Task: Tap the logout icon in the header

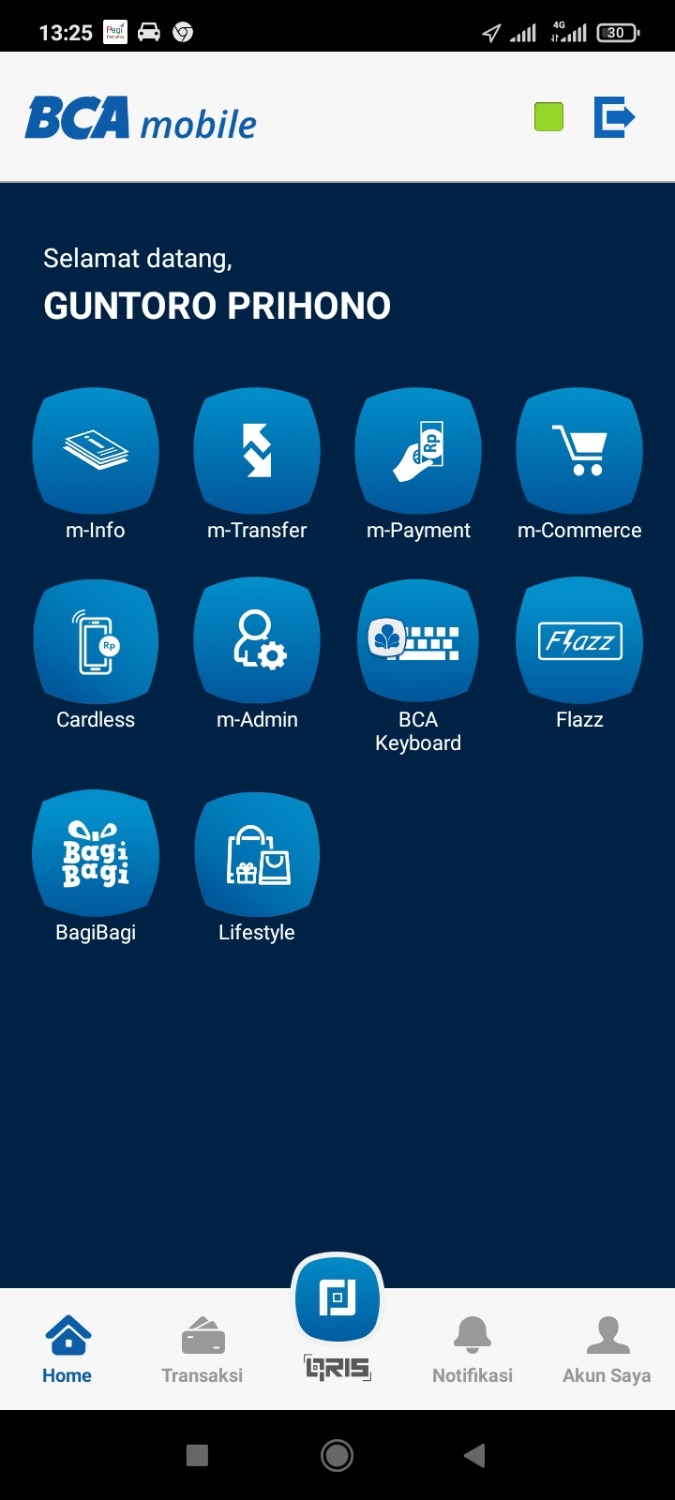Action: [x=614, y=118]
